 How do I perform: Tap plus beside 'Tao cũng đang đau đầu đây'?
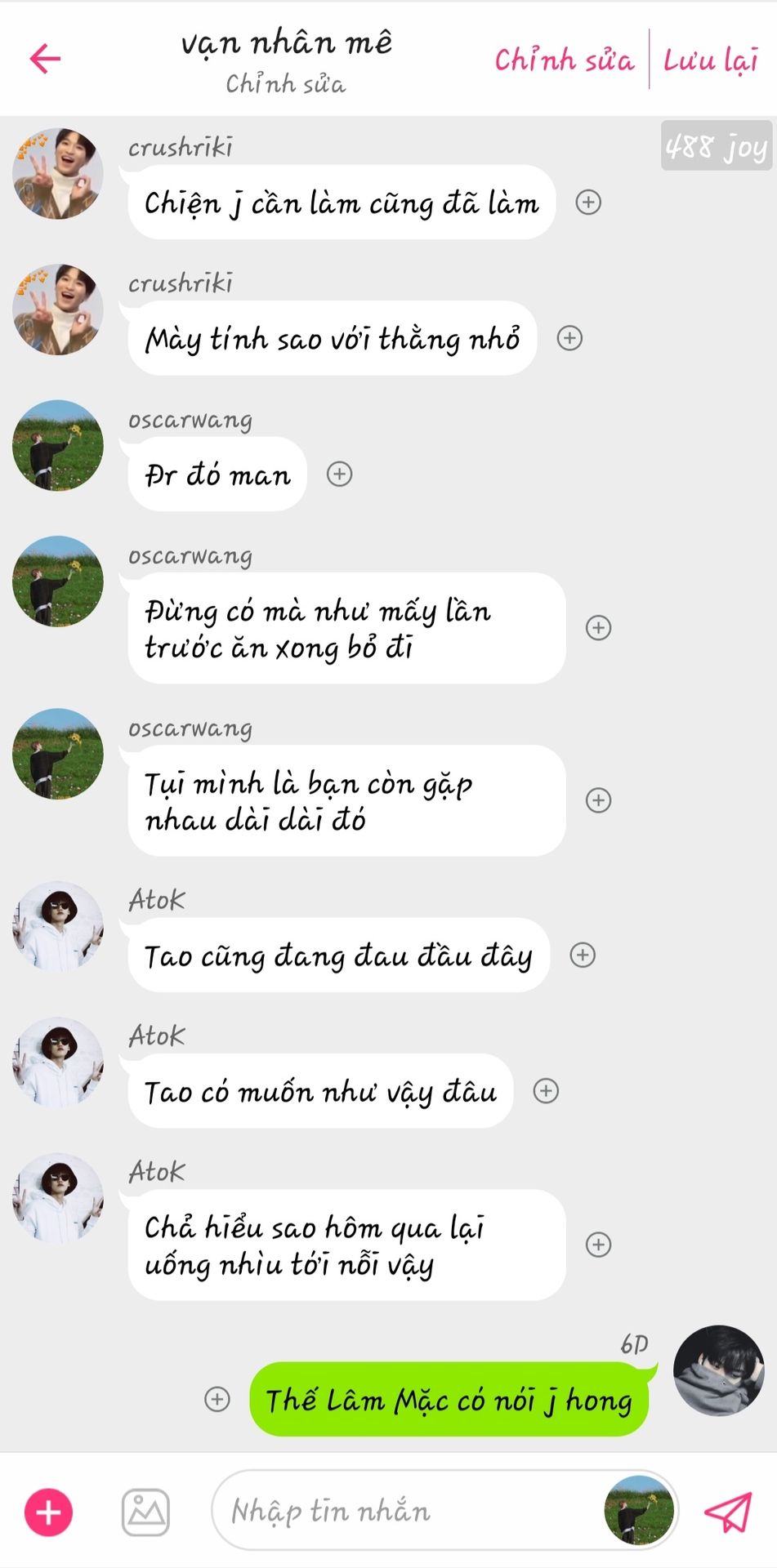(x=583, y=955)
